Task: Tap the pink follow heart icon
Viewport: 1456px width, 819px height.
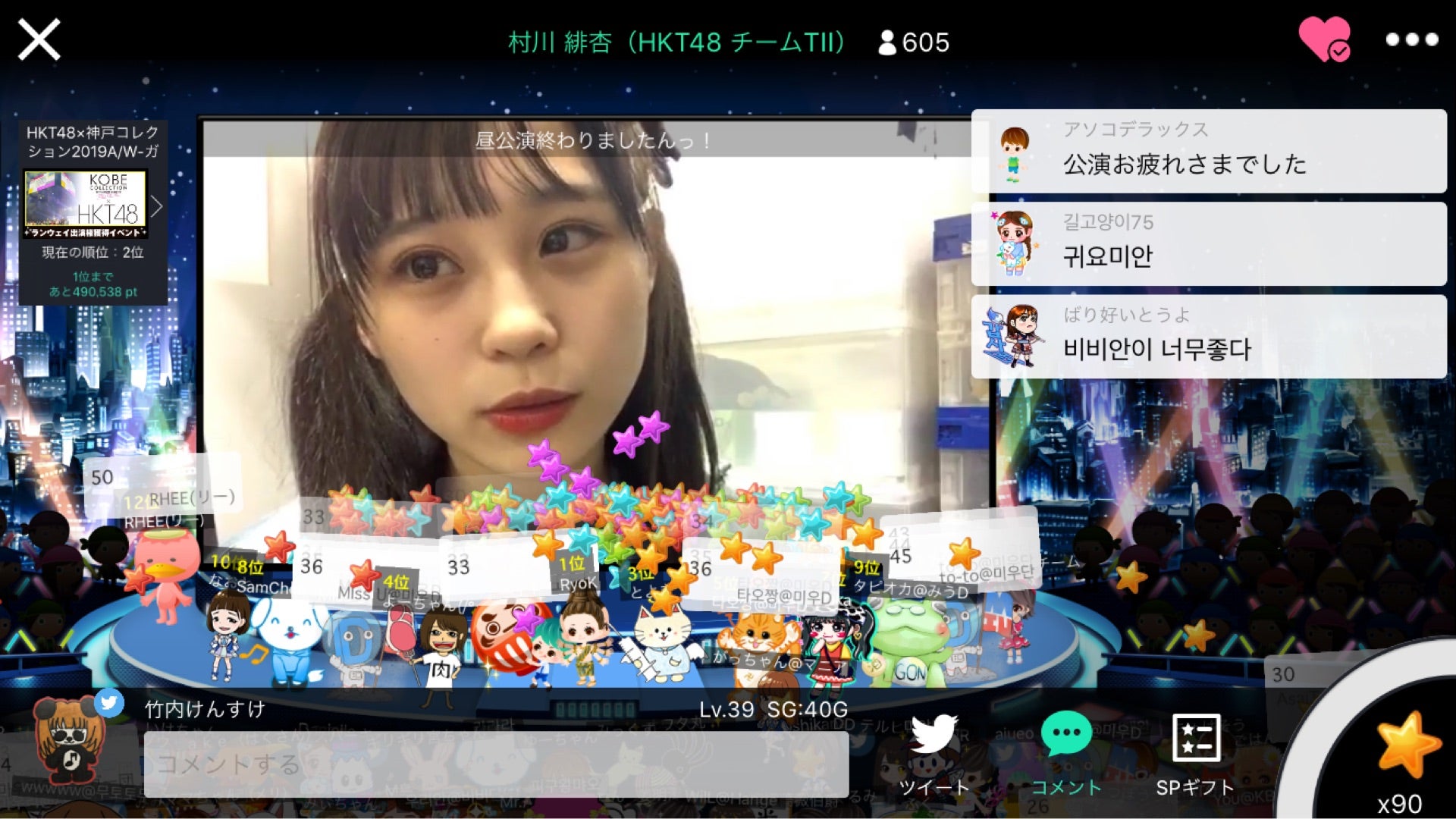Action: pos(1324,39)
